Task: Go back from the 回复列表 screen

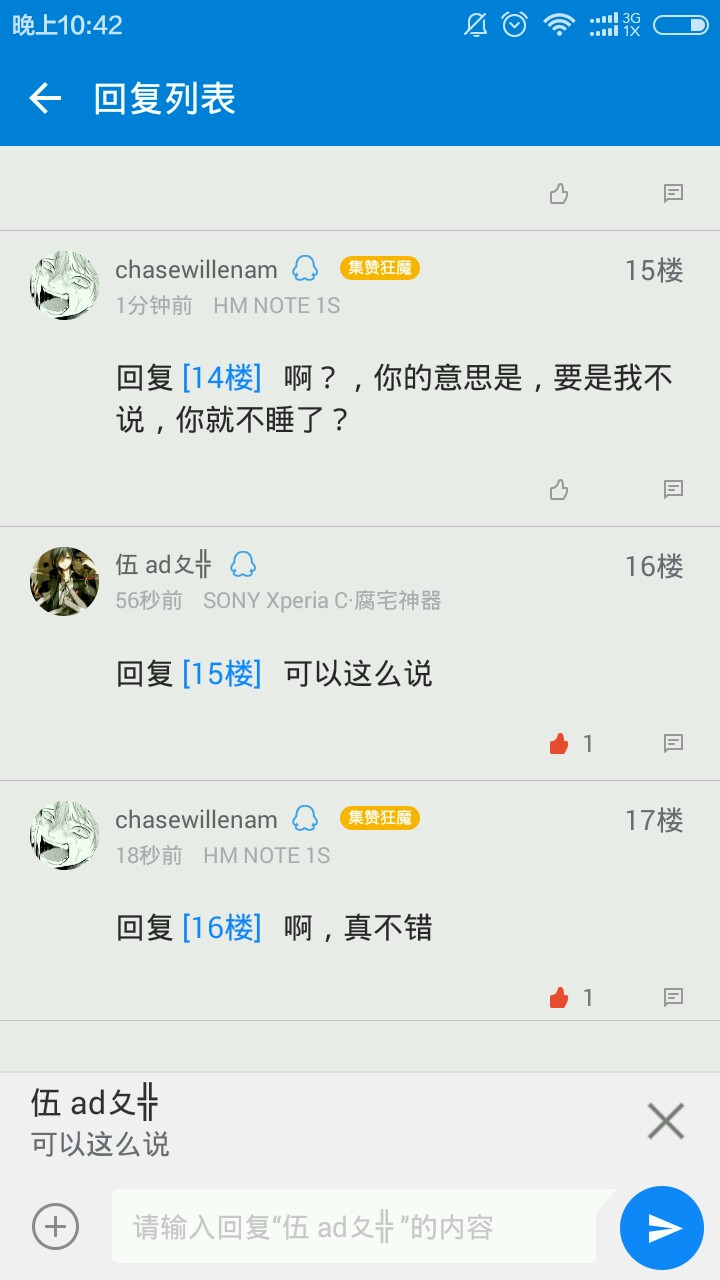Action: tap(45, 98)
